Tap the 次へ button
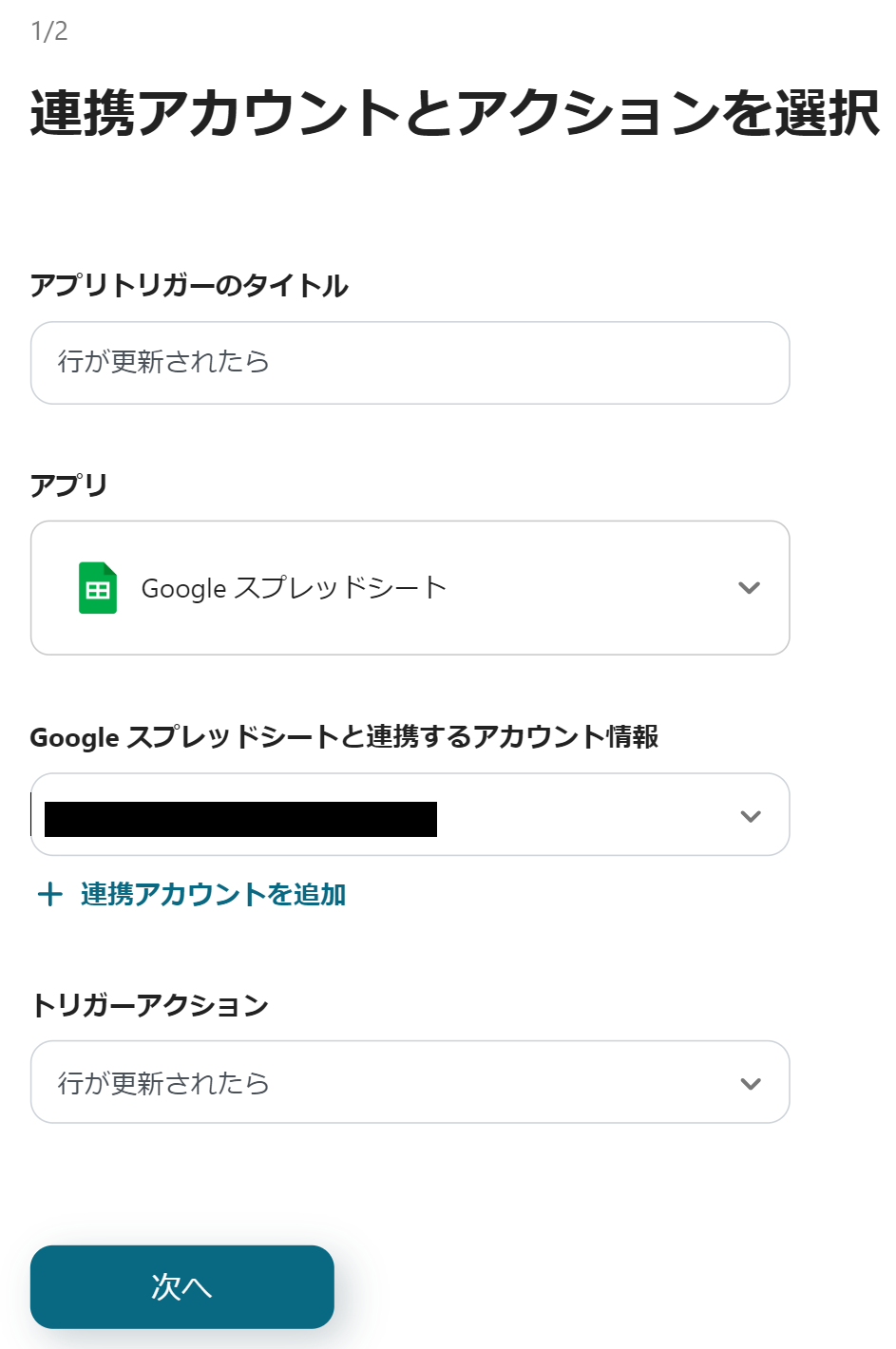The height and width of the screenshot is (1349, 896). point(181,1286)
